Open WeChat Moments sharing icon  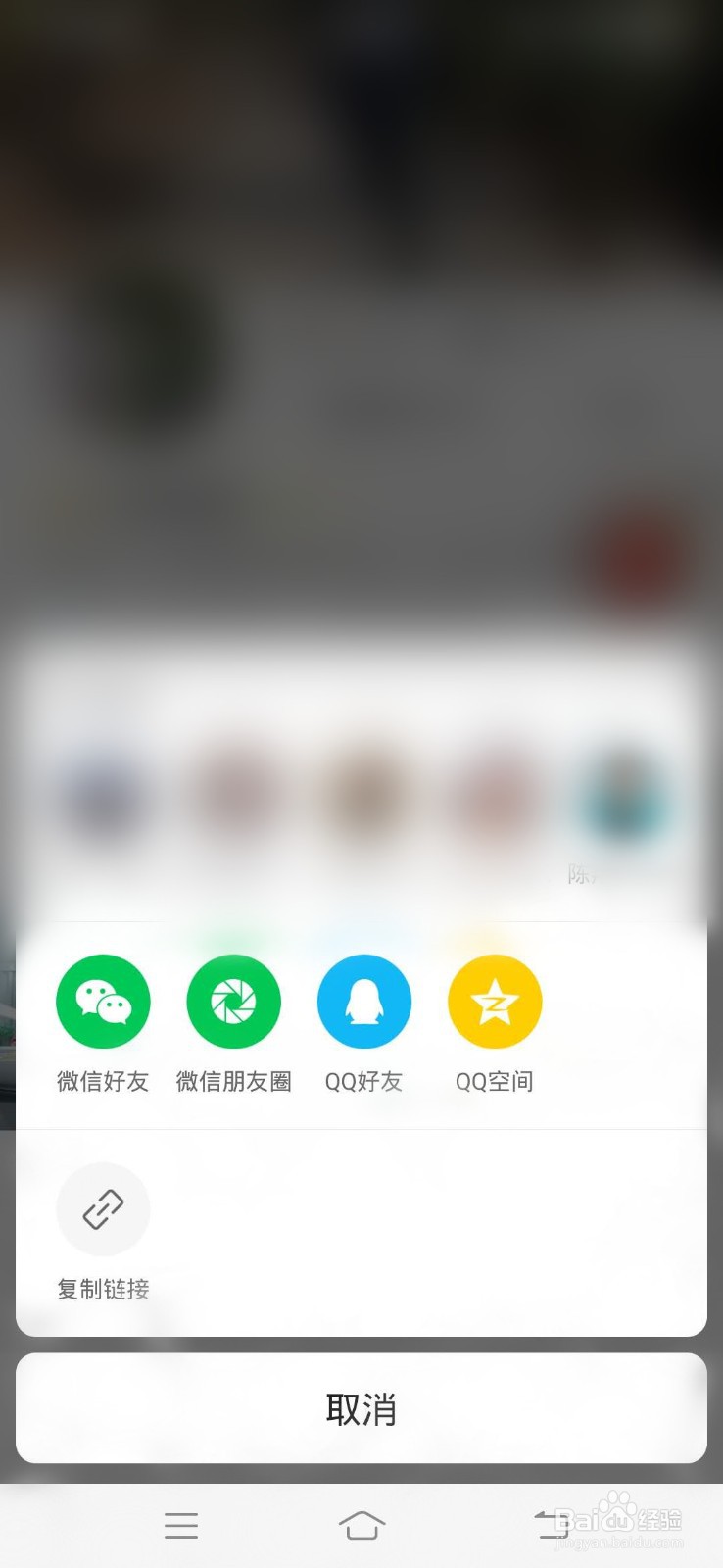click(233, 1001)
